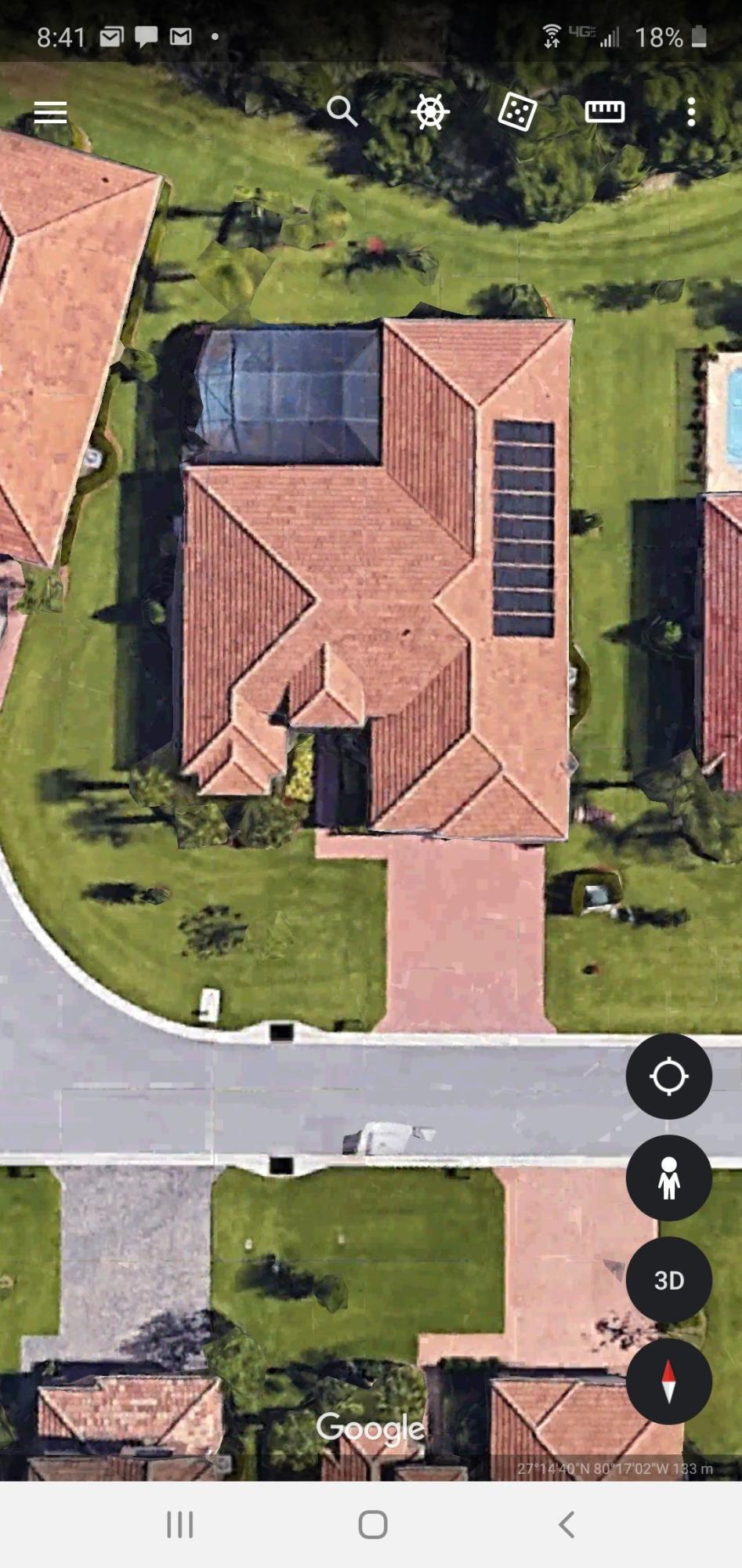Reset compass to north
742x1568 pixels.
(668, 1381)
